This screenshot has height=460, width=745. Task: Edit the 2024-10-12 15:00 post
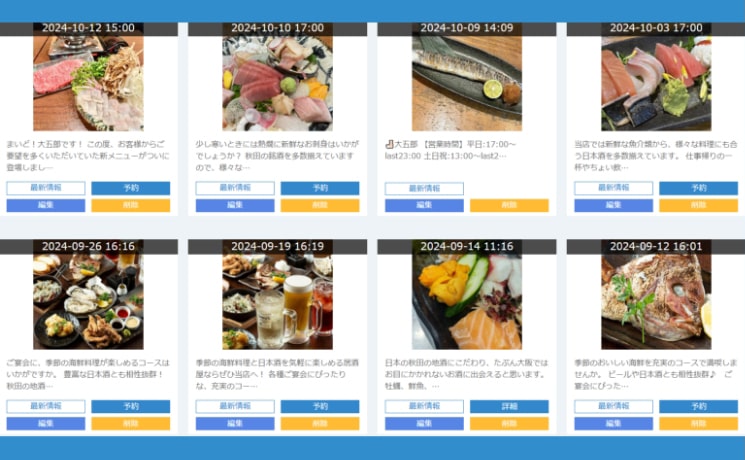[45, 205]
